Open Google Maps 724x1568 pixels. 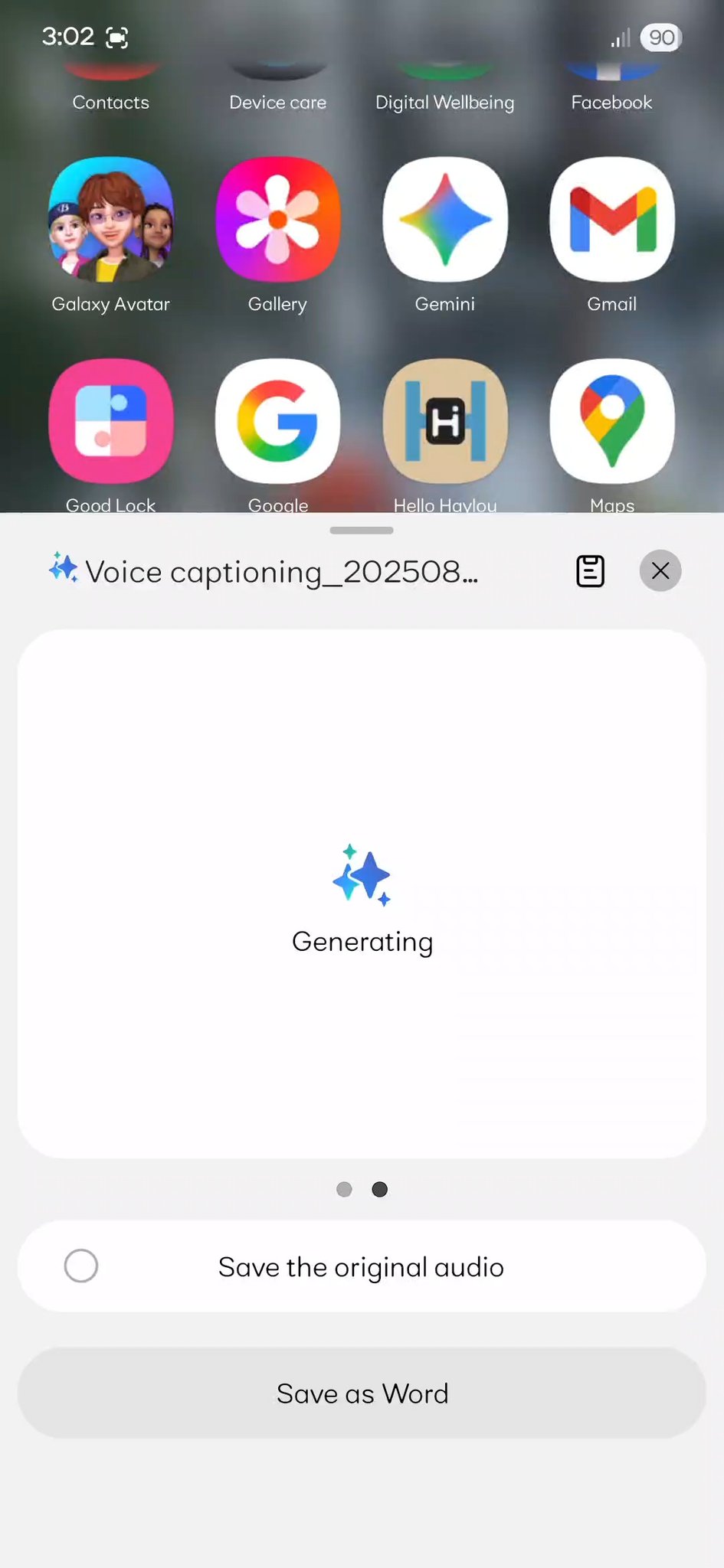[611, 421]
